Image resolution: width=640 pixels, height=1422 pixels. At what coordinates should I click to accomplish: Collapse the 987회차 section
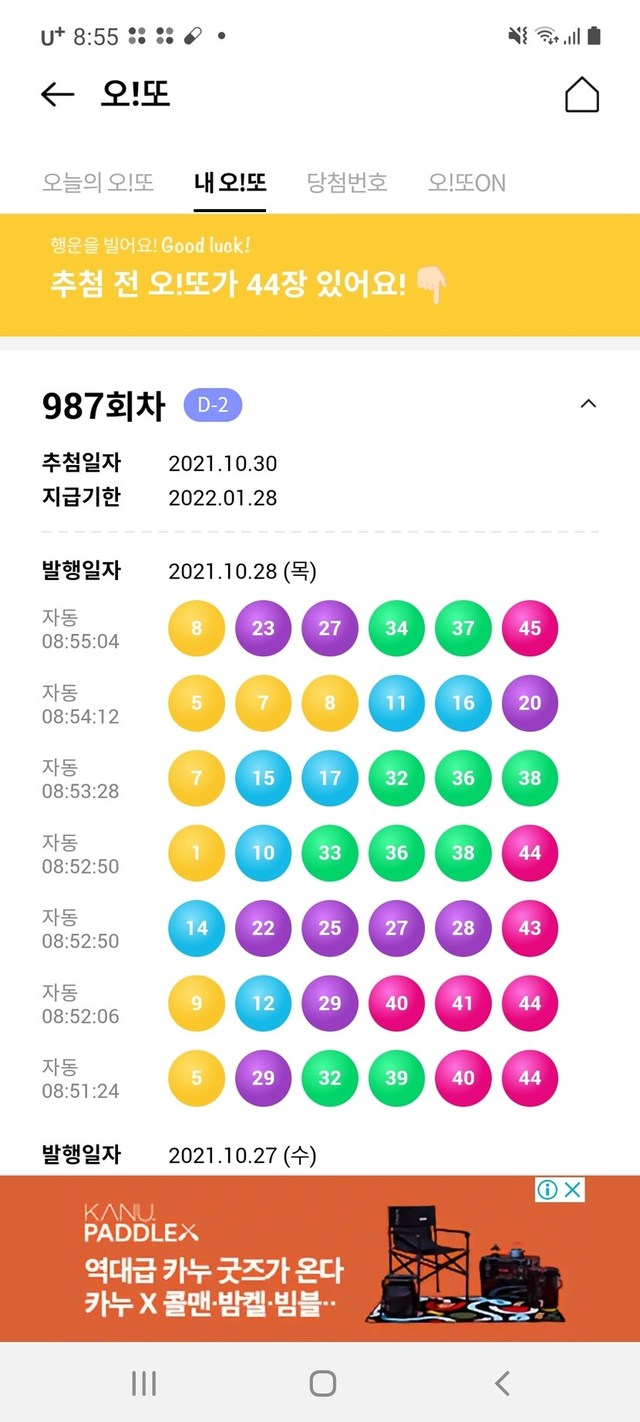tap(588, 404)
